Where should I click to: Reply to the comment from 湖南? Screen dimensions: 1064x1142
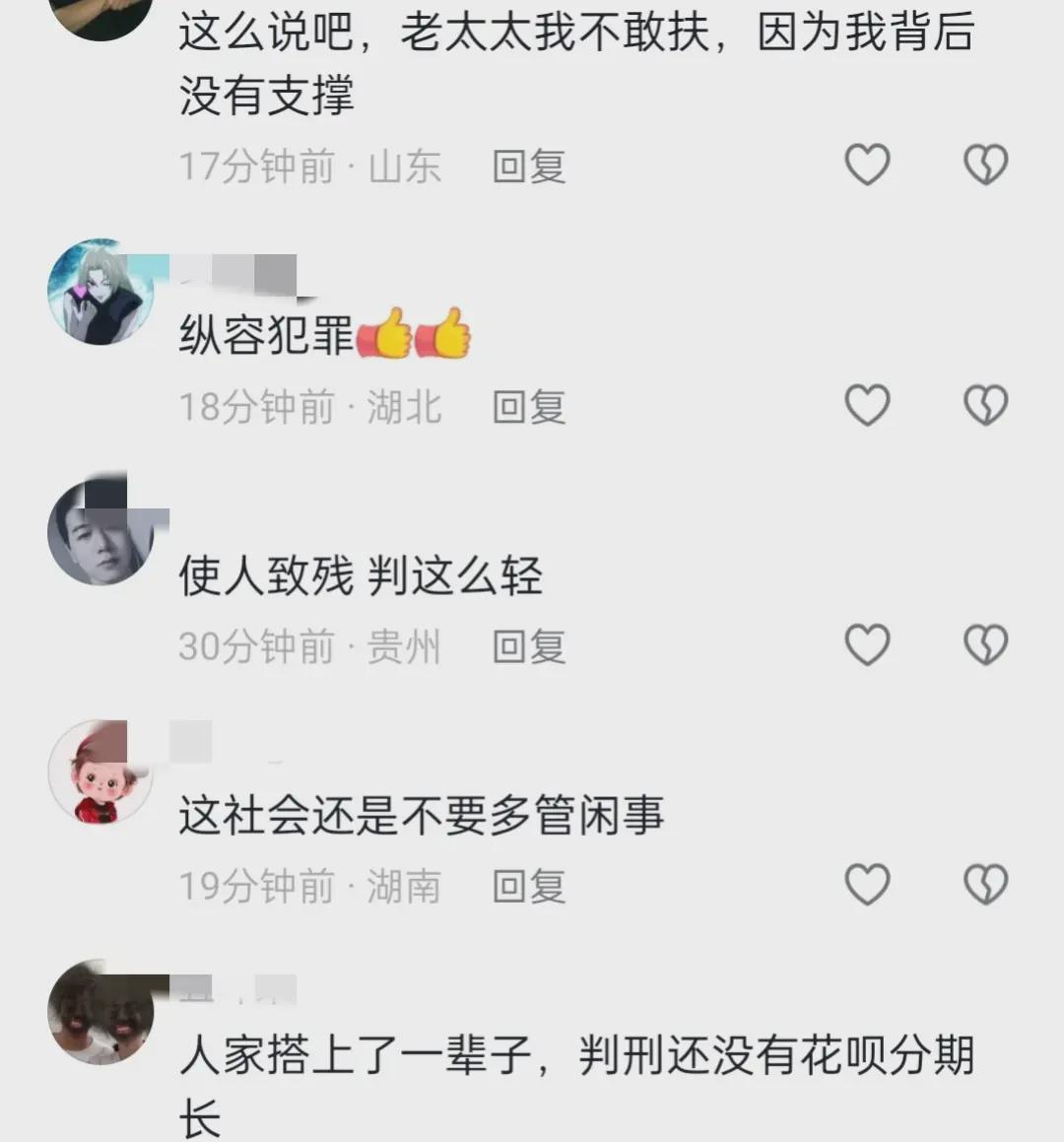pos(529,887)
